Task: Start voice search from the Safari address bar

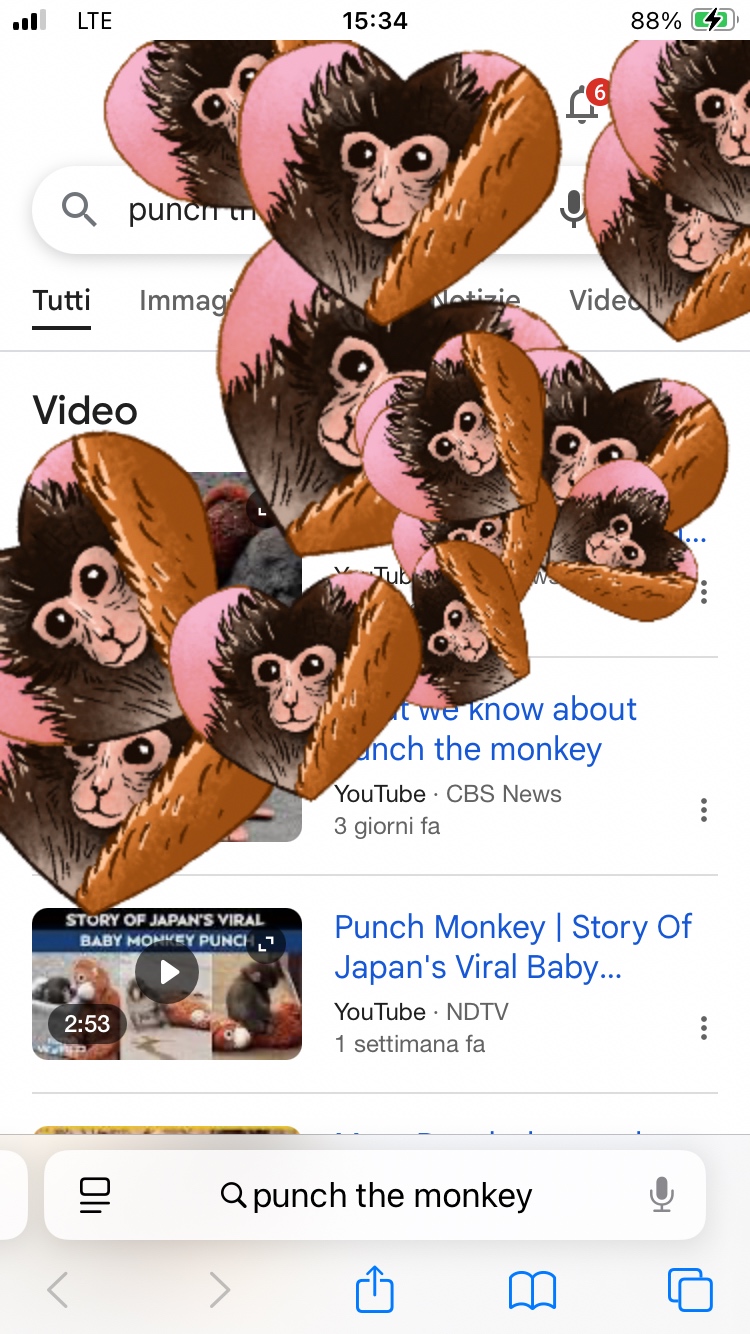Action: [x=661, y=1195]
